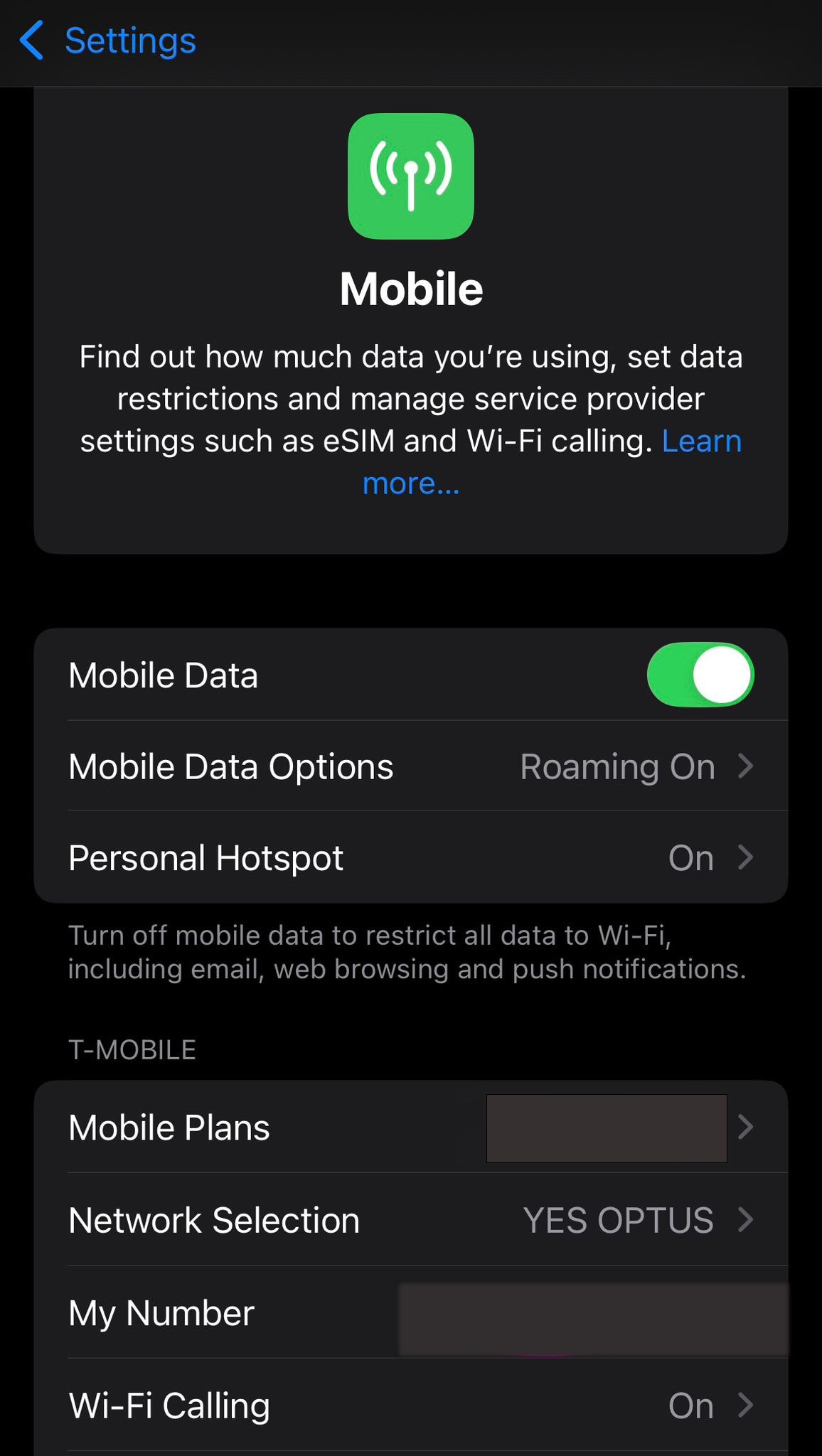
Task: Toggle Mobile Data off
Action: click(700, 675)
